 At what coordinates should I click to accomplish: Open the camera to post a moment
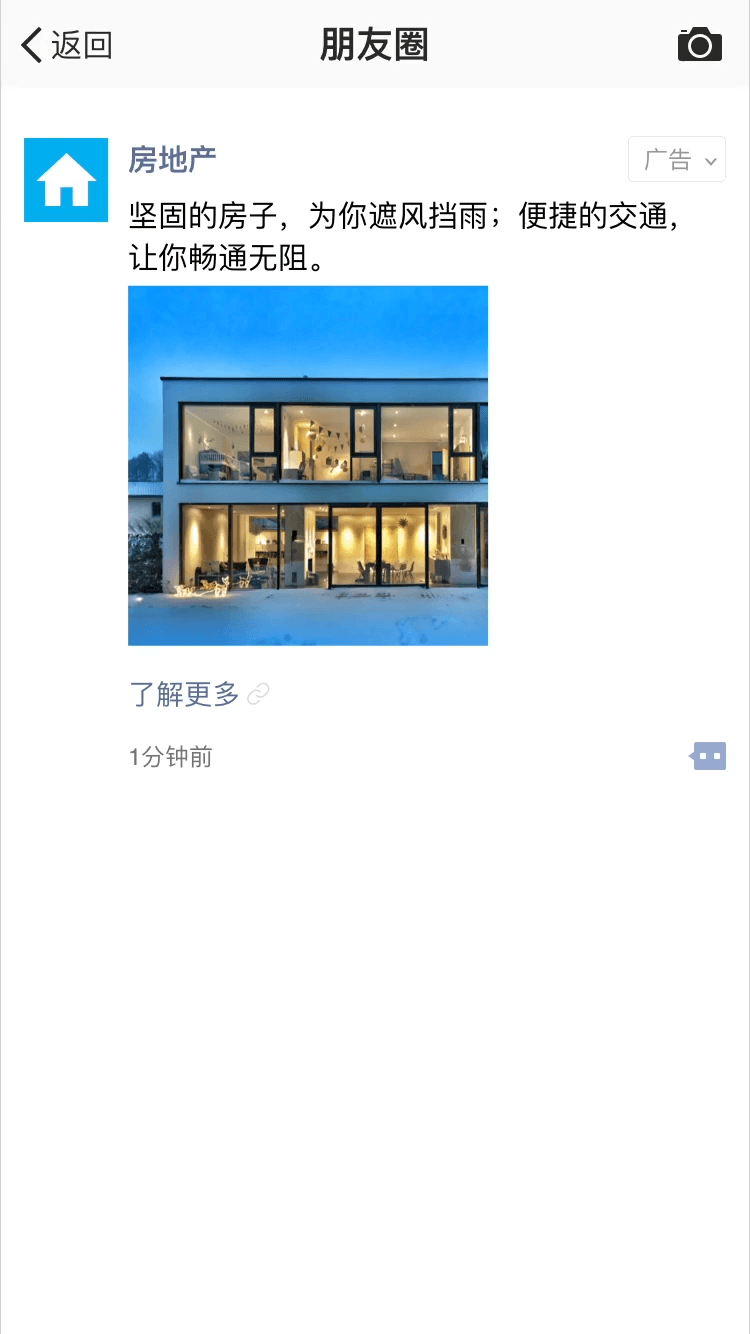pyautogui.click(x=699, y=45)
